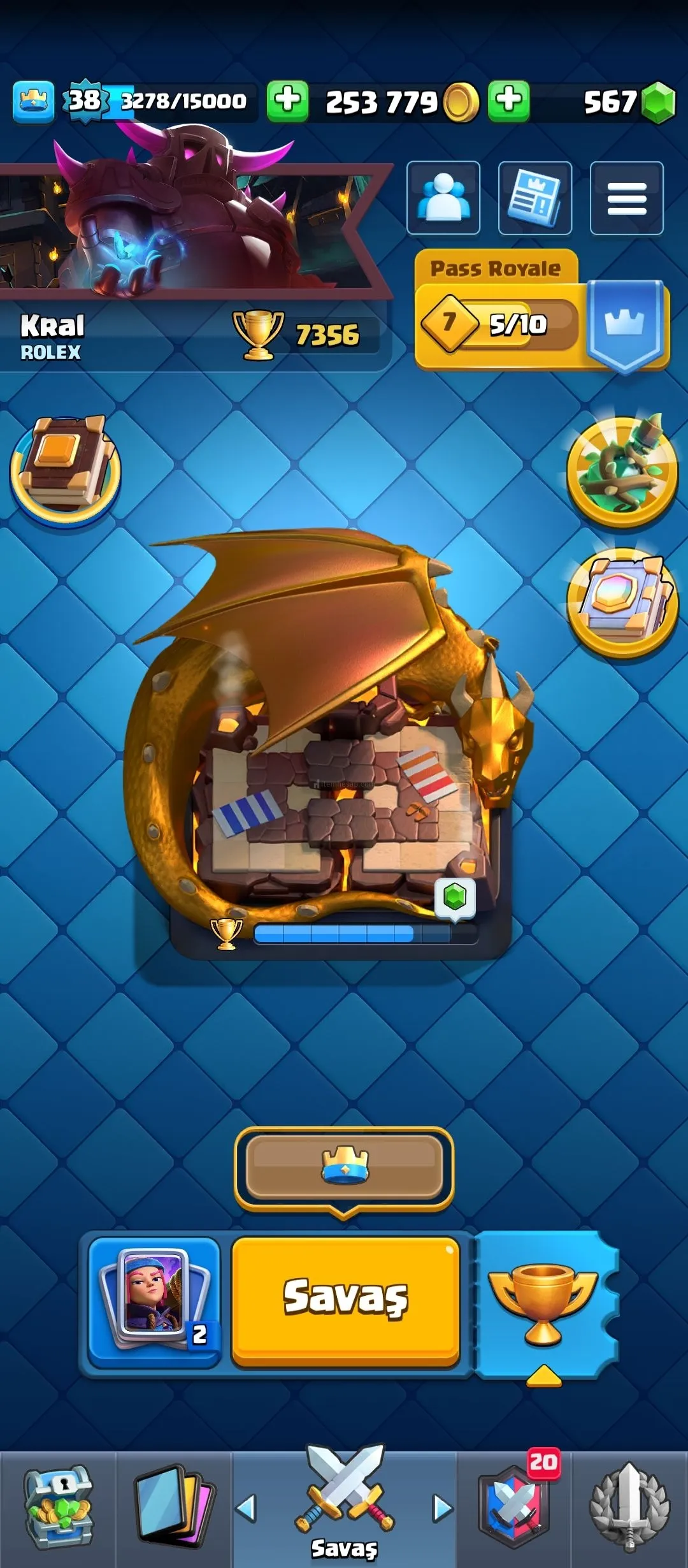
Task: Open the king crown level icon
Action: coord(33,101)
